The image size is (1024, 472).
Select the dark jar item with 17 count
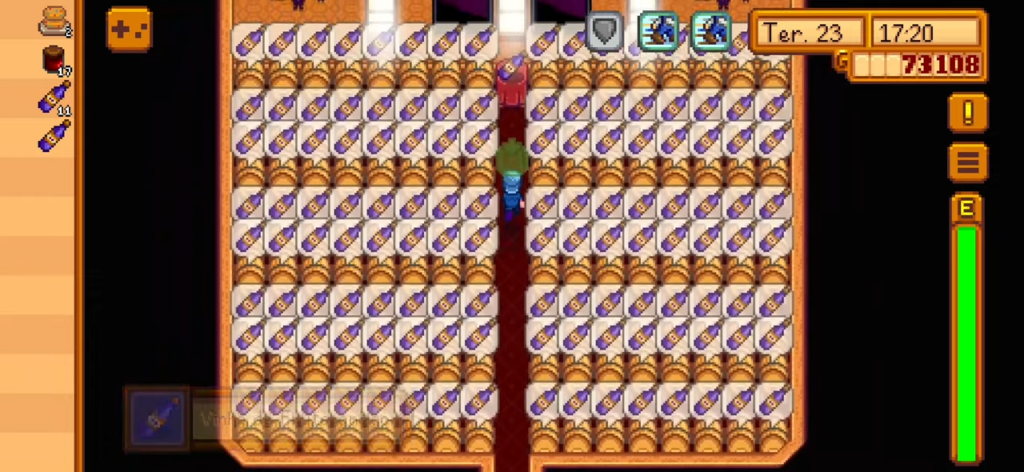[x=54, y=61]
